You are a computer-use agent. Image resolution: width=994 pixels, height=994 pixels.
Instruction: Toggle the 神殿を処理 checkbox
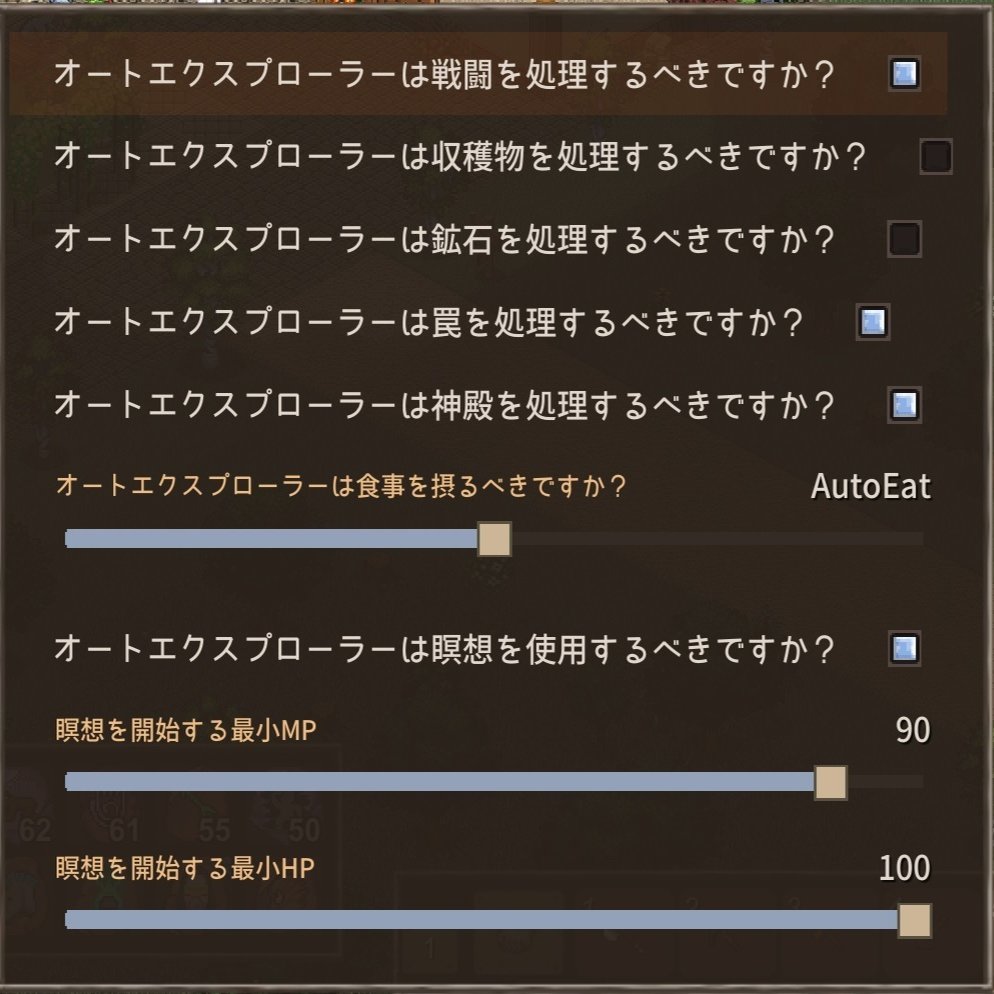coord(904,405)
